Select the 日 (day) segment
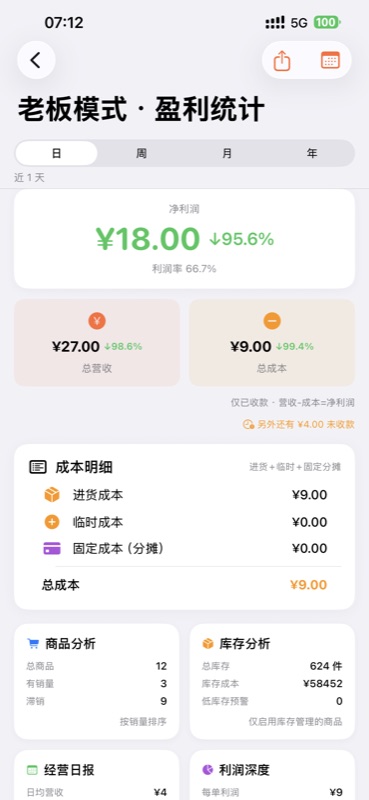This screenshot has height=800, width=369. (x=56, y=153)
